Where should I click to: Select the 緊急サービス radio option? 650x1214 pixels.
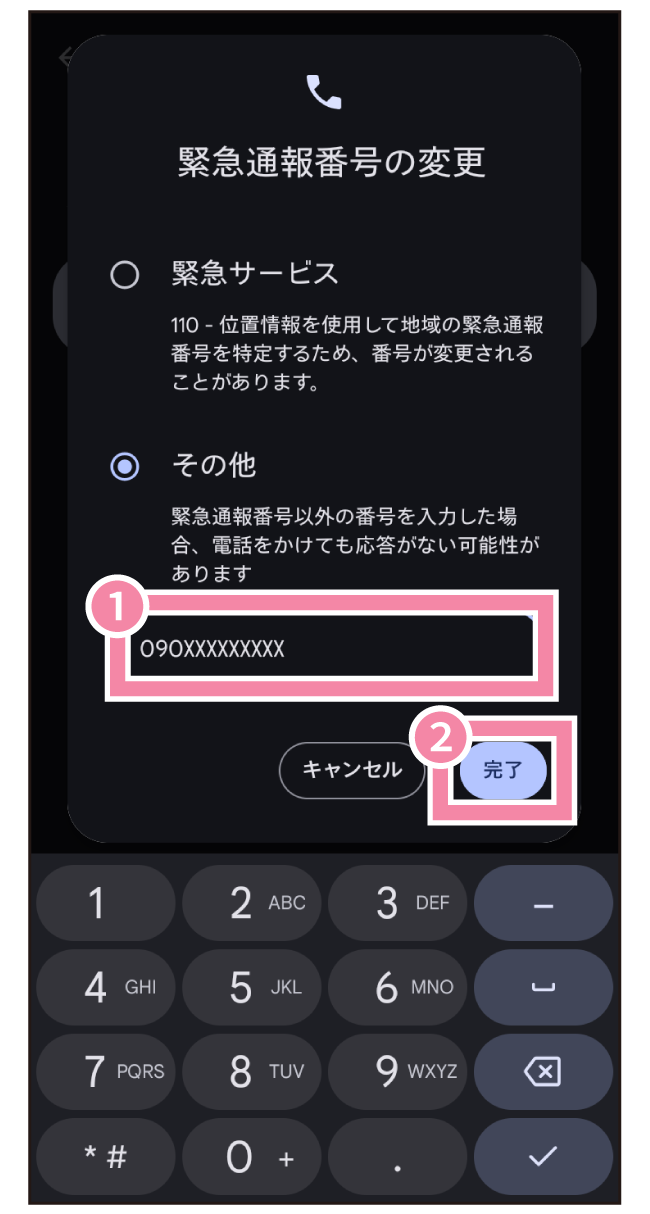(125, 274)
